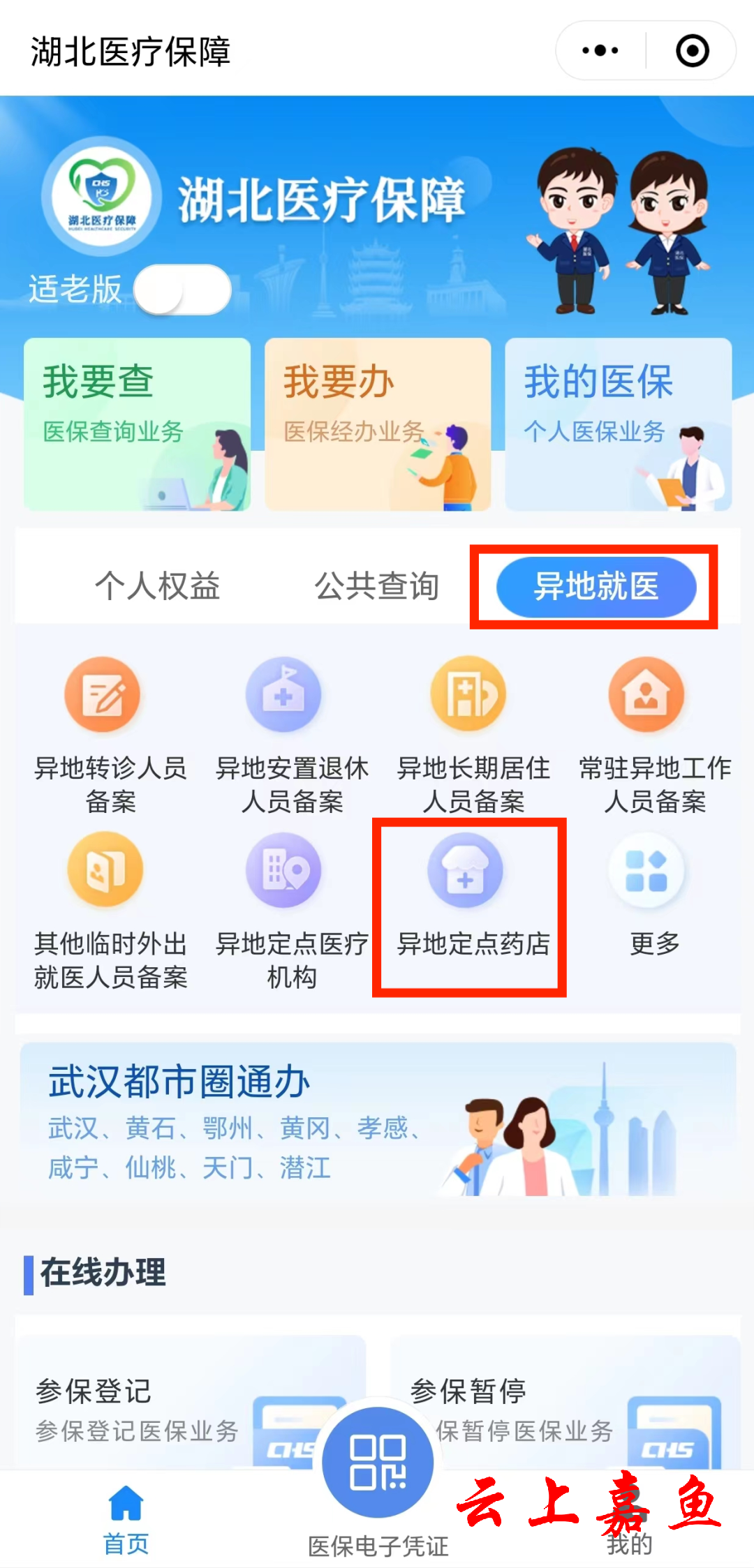Open the 参保登记 card

190,1403
